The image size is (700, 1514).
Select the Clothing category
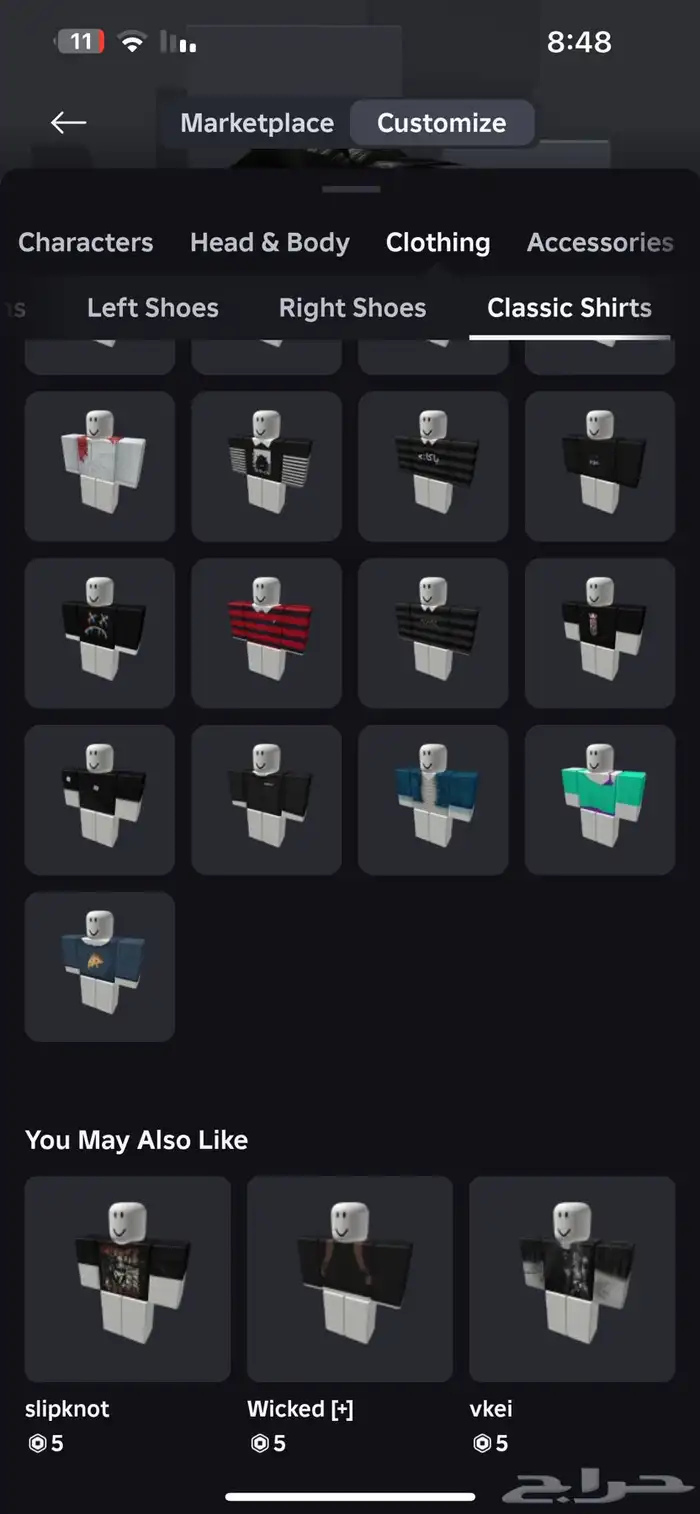tap(438, 242)
